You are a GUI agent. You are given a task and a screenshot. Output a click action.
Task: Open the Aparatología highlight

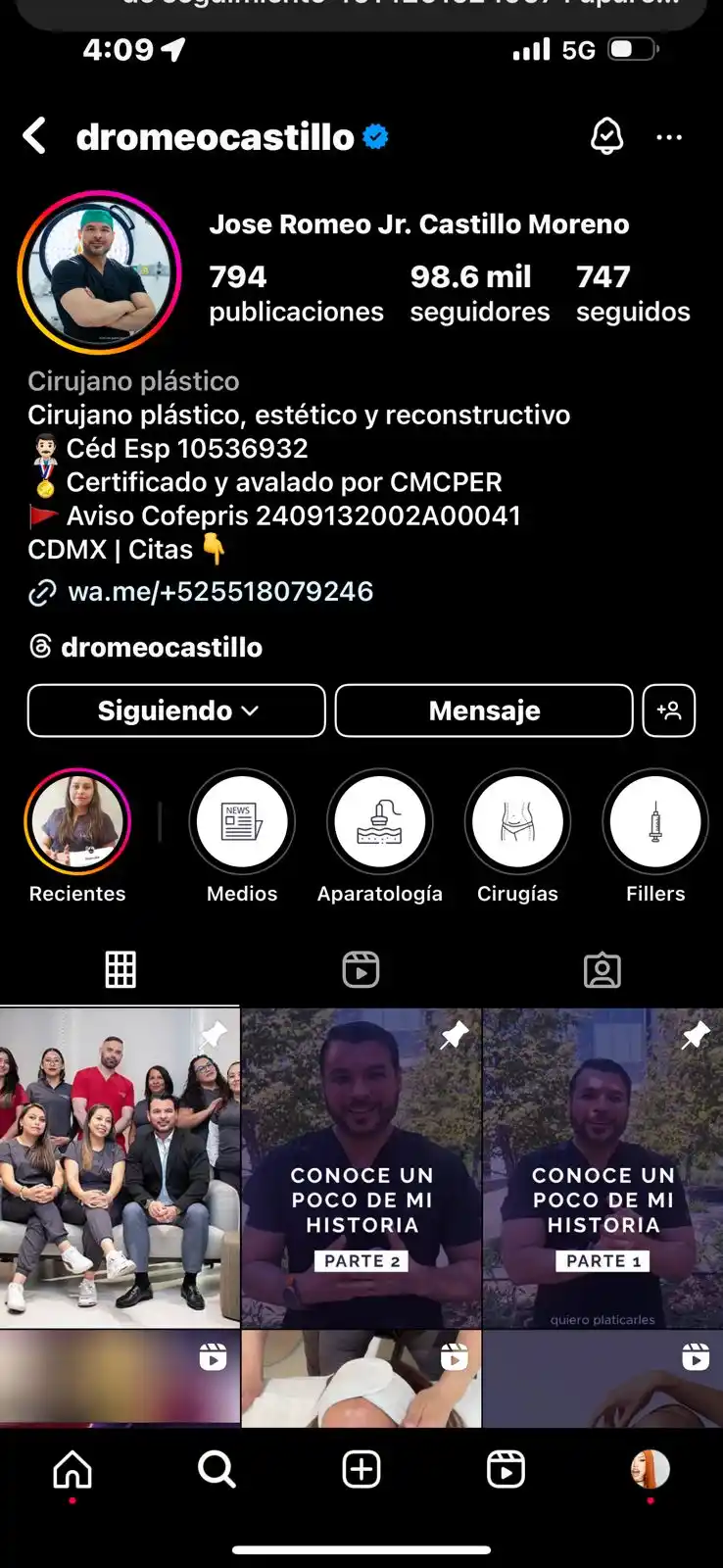click(x=380, y=821)
